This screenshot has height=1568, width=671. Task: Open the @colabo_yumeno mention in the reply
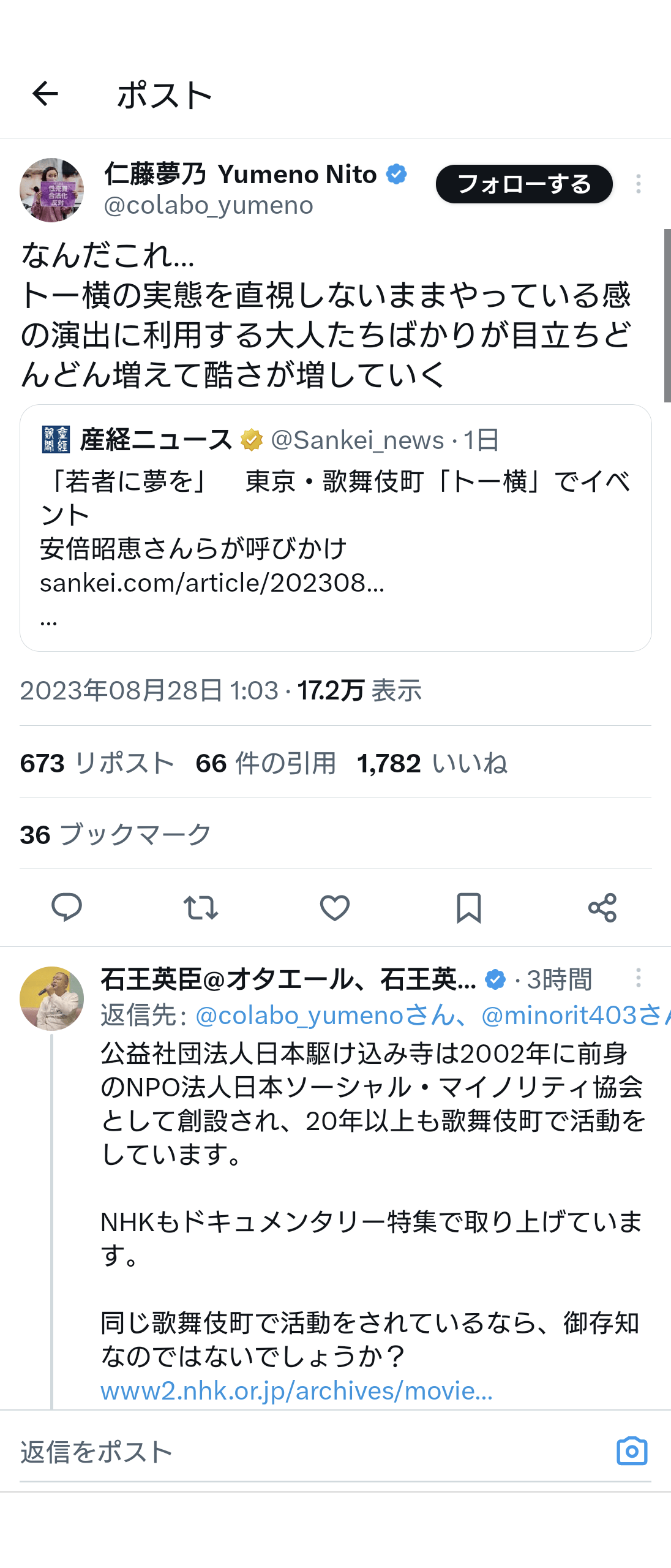click(x=299, y=1016)
